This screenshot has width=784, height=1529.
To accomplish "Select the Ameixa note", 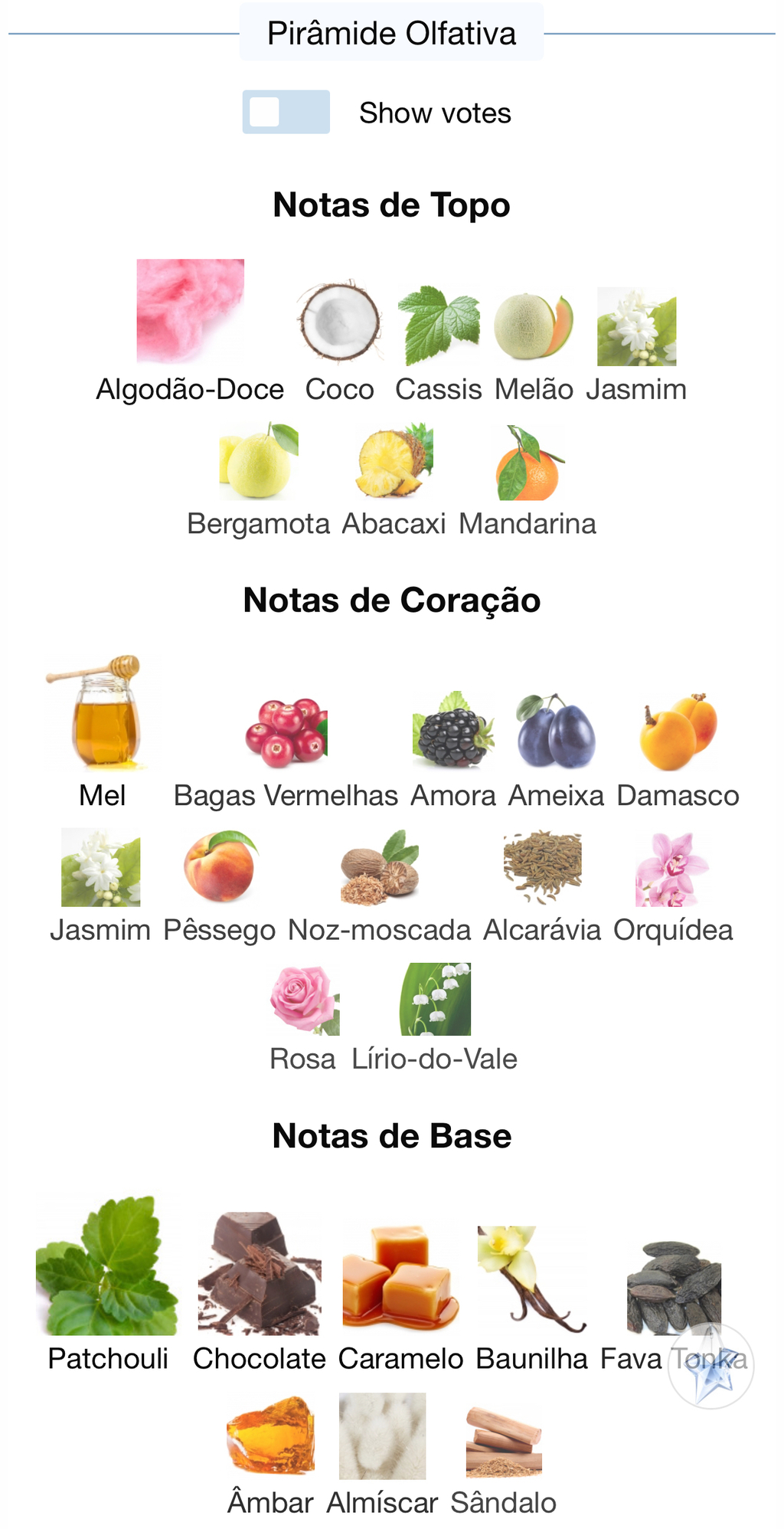I will (x=557, y=731).
